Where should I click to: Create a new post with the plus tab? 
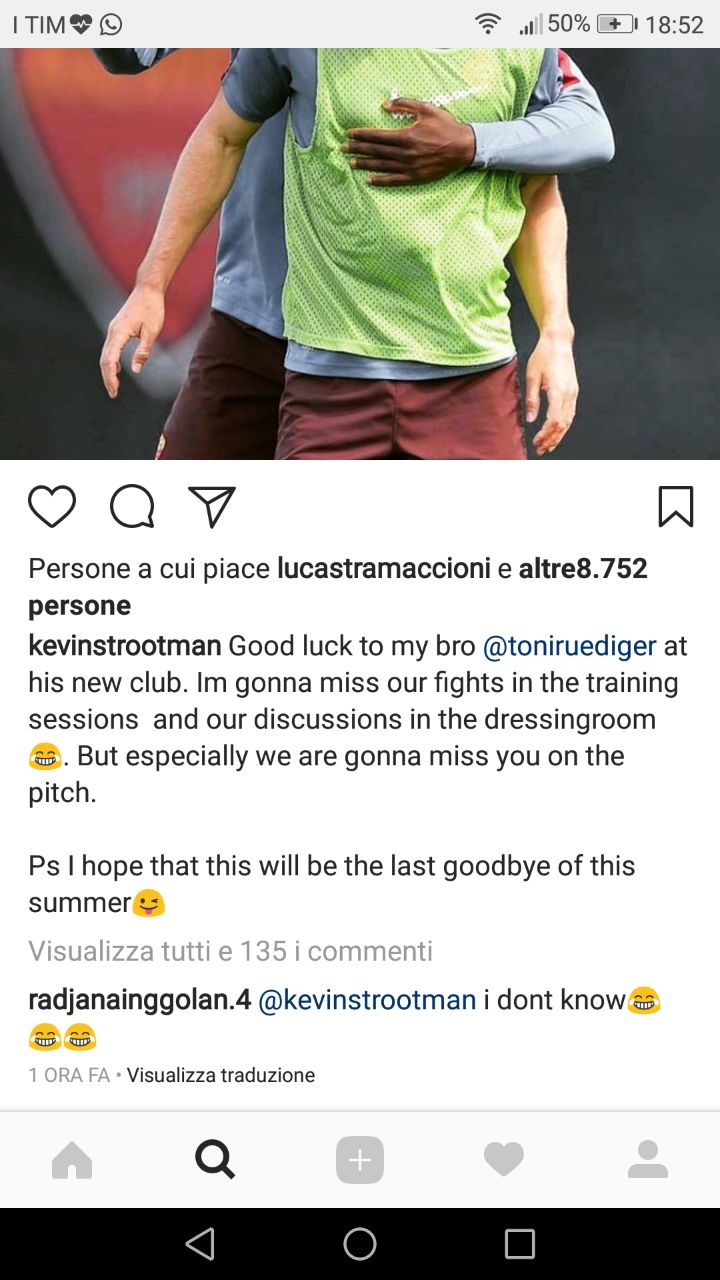pyautogui.click(x=360, y=1160)
